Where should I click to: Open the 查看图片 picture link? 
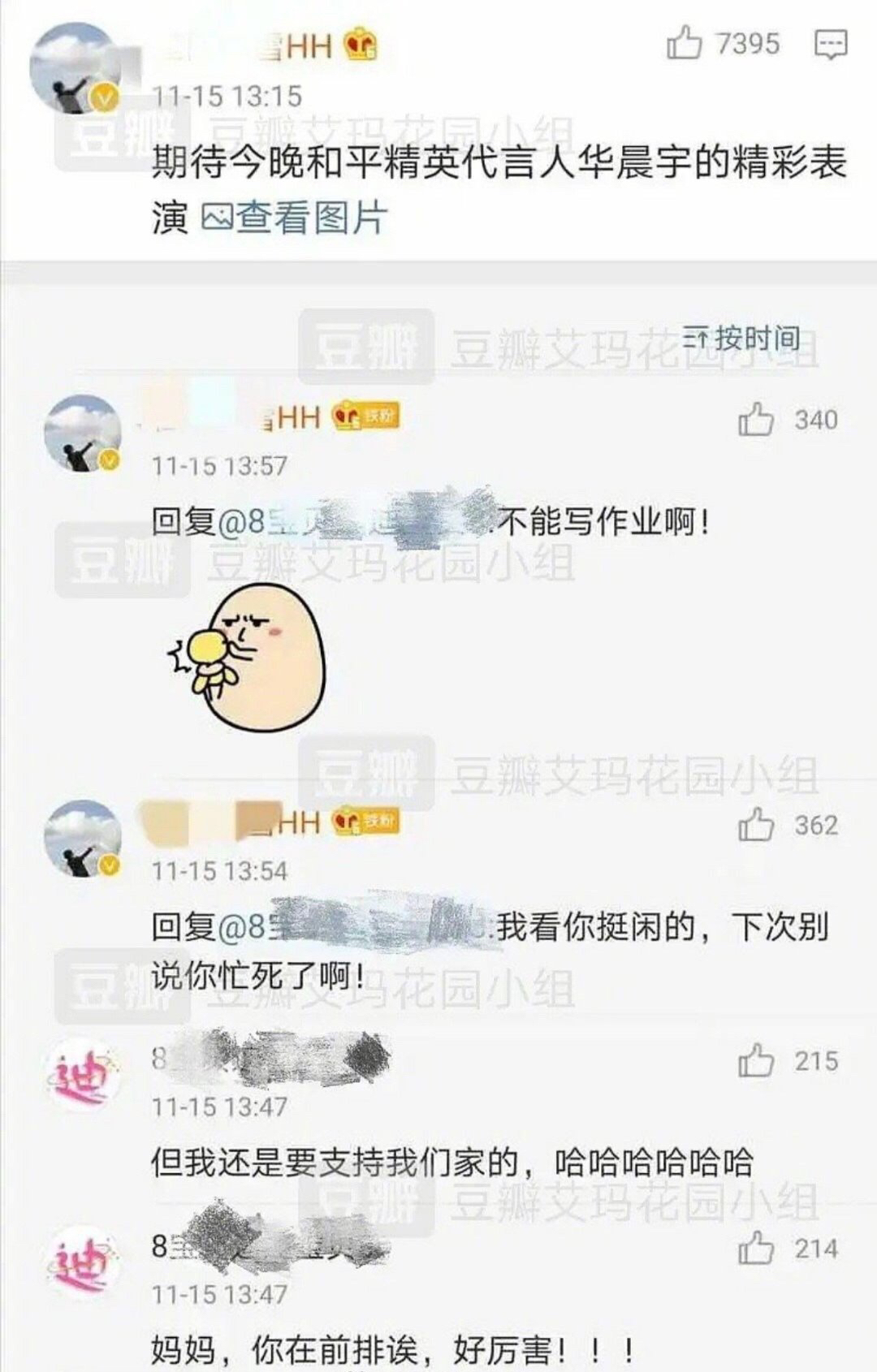pyautogui.click(x=294, y=218)
